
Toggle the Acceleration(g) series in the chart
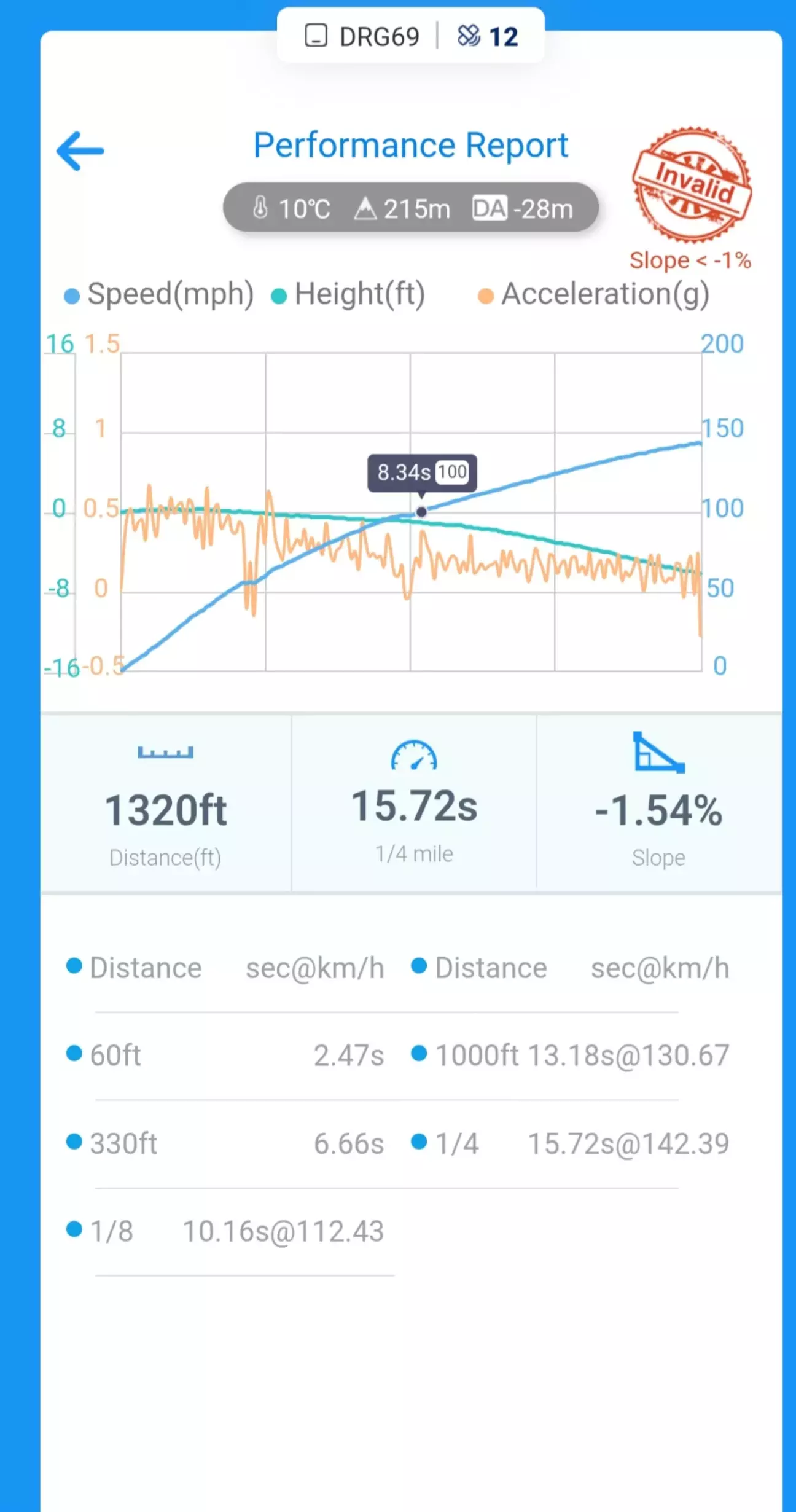click(x=593, y=294)
